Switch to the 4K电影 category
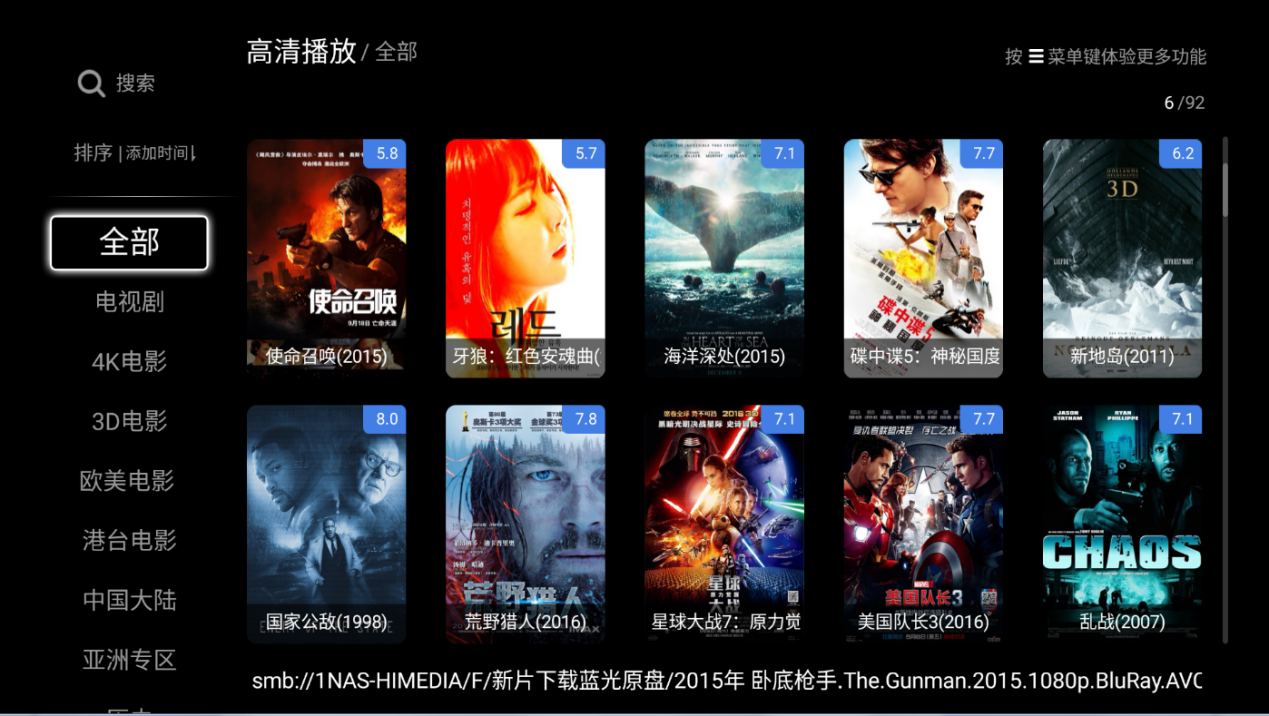1269x716 pixels. coord(129,361)
